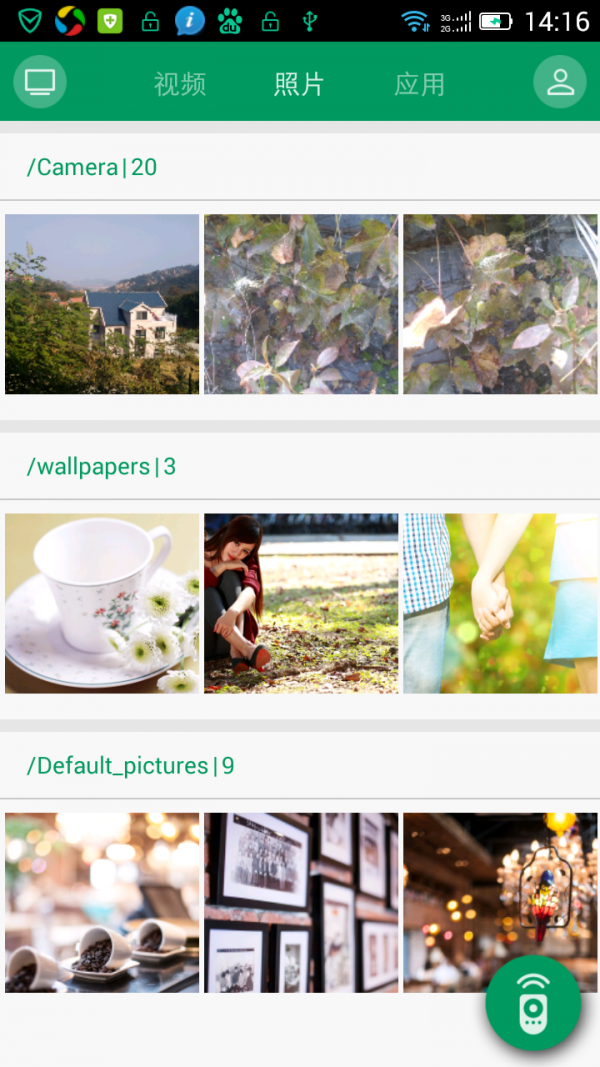The width and height of the screenshot is (600, 1067).
Task: Open the user profile icon
Action: pyautogui.click(x=560, y=82)
